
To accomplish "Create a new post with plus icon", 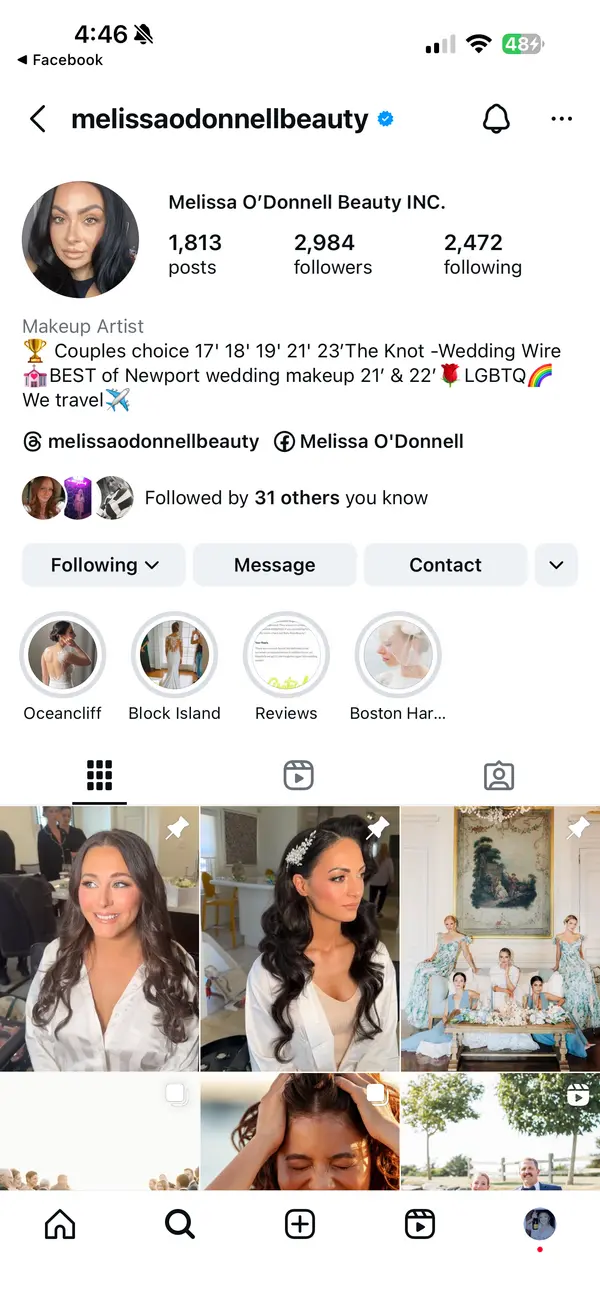I will [300, 1224].
